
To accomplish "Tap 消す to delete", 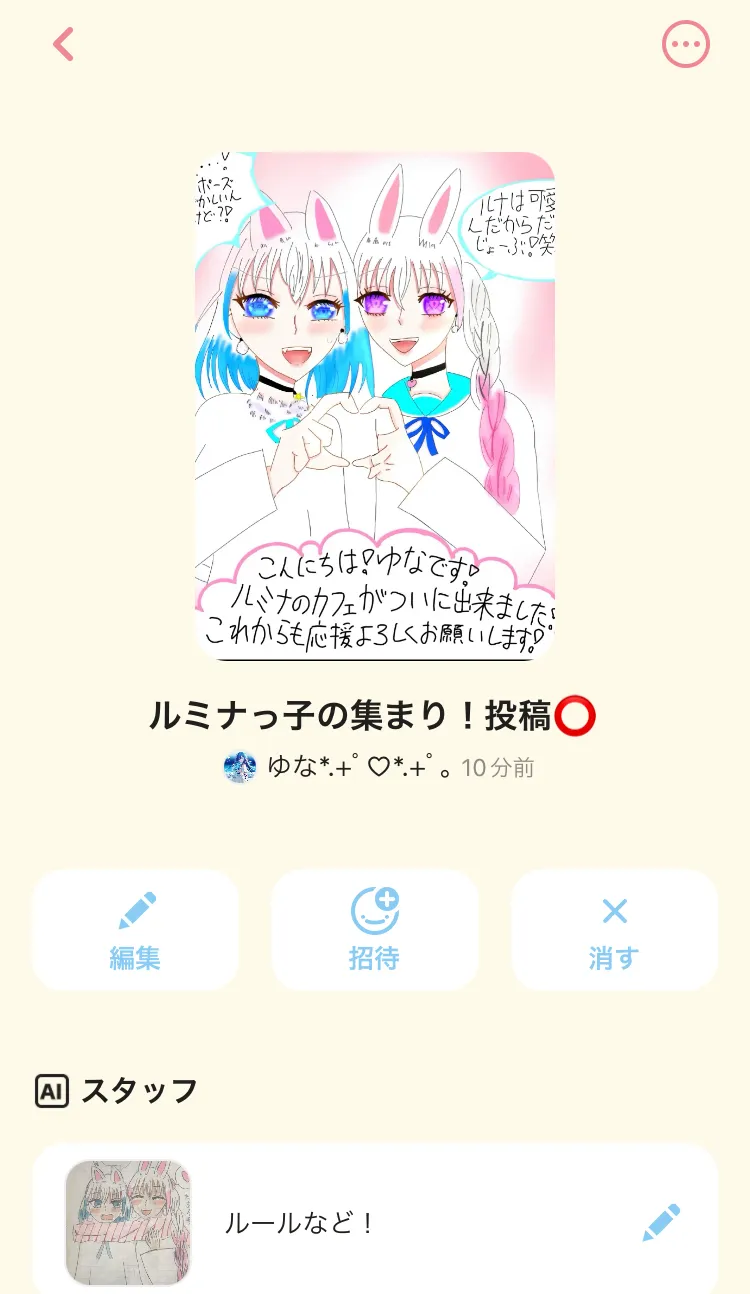I will pyautogui.click(x=614, y=929).
